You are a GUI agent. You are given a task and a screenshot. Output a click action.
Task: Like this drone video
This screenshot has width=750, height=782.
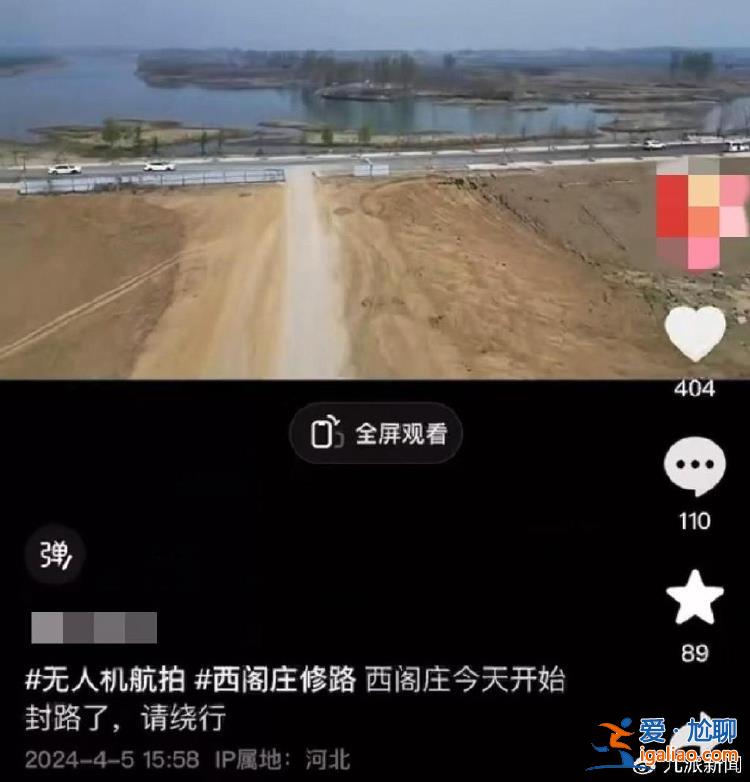(x=695, y=334)
